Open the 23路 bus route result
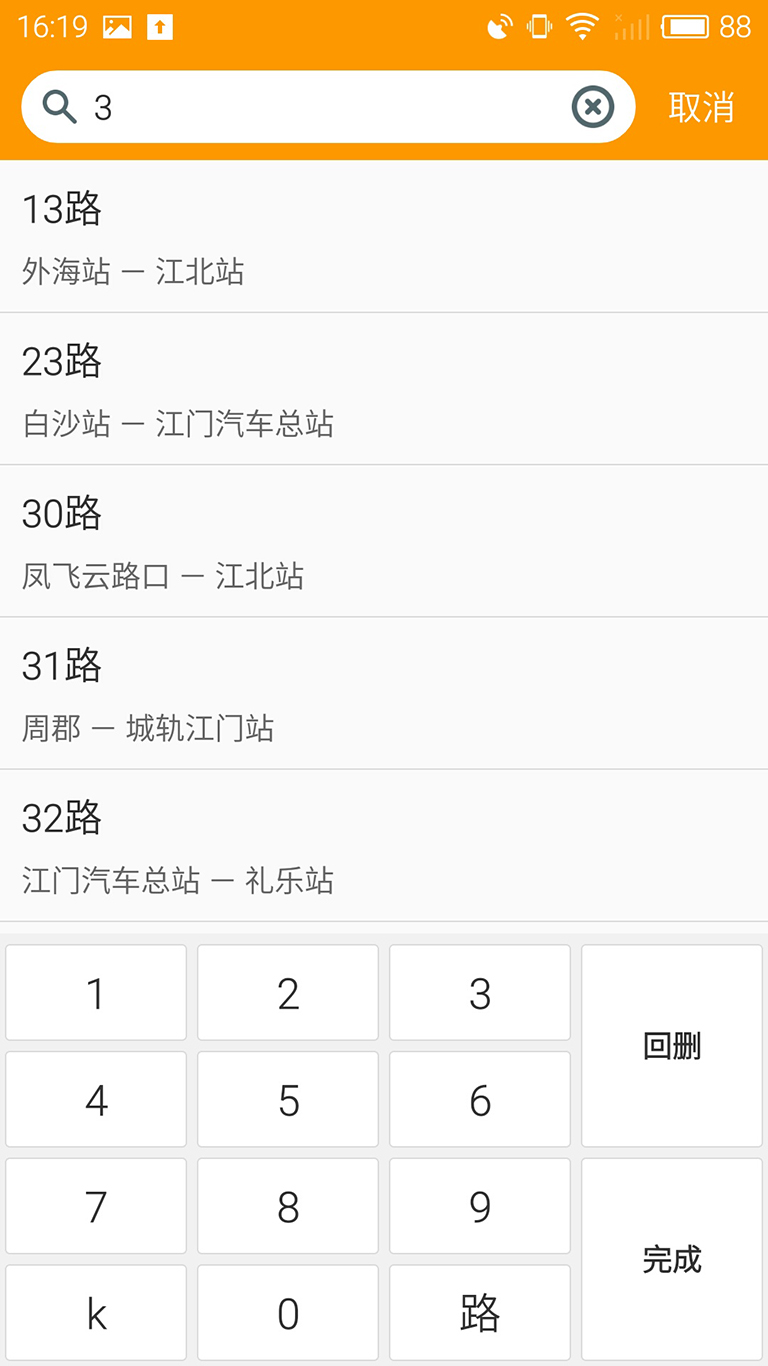 pyautogui.click(x=384, y=389)
